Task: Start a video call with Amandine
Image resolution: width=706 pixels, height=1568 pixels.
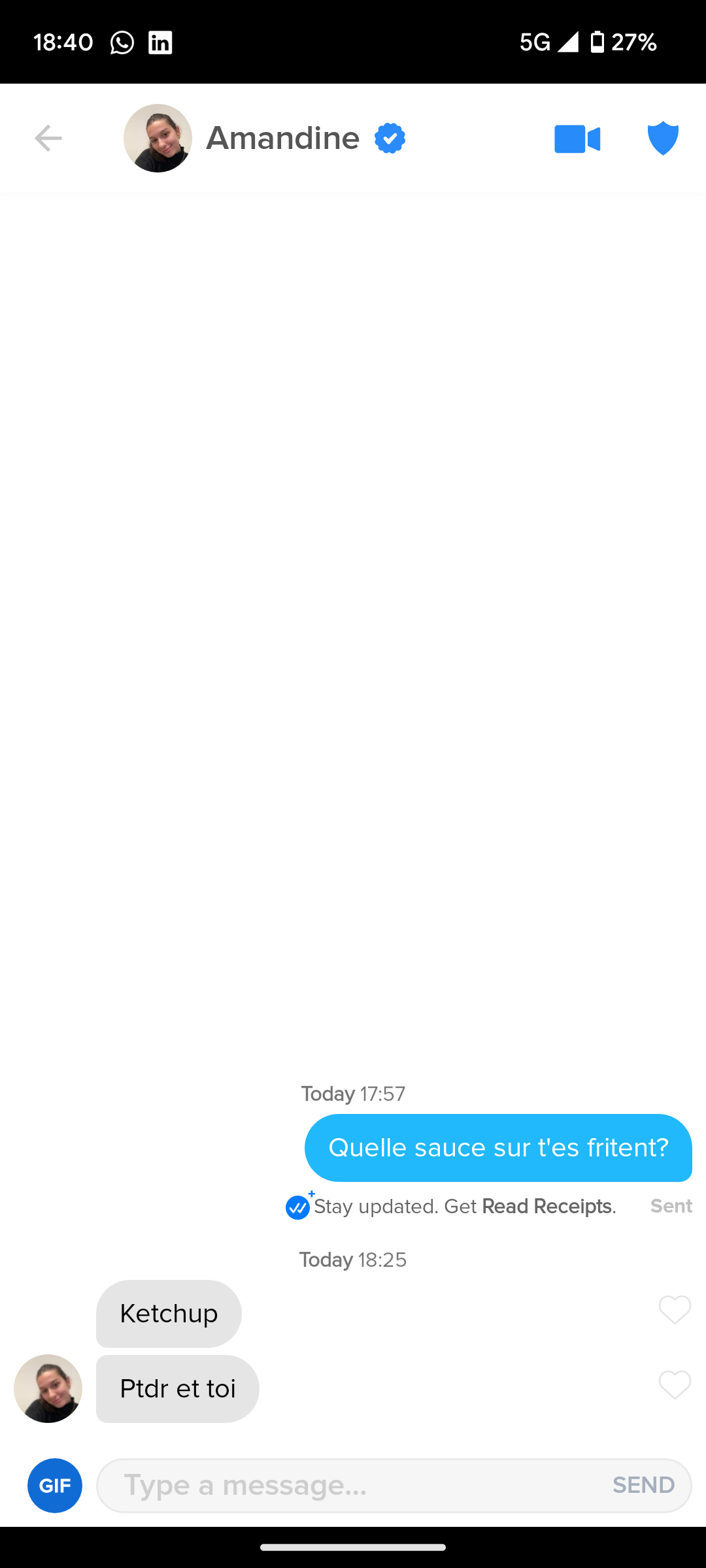Action: pyautogui.click(x=577, y=139)
